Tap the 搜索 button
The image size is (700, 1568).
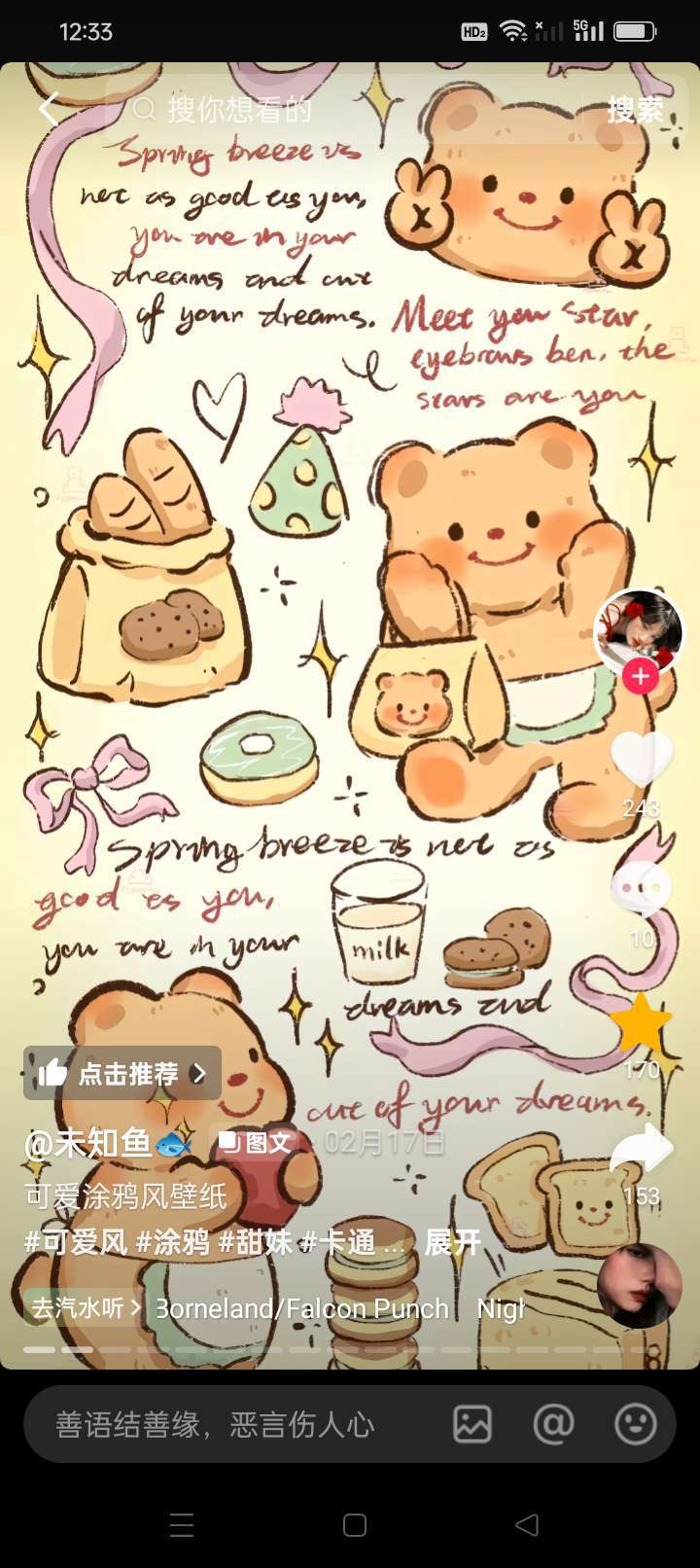click(636, 109)
